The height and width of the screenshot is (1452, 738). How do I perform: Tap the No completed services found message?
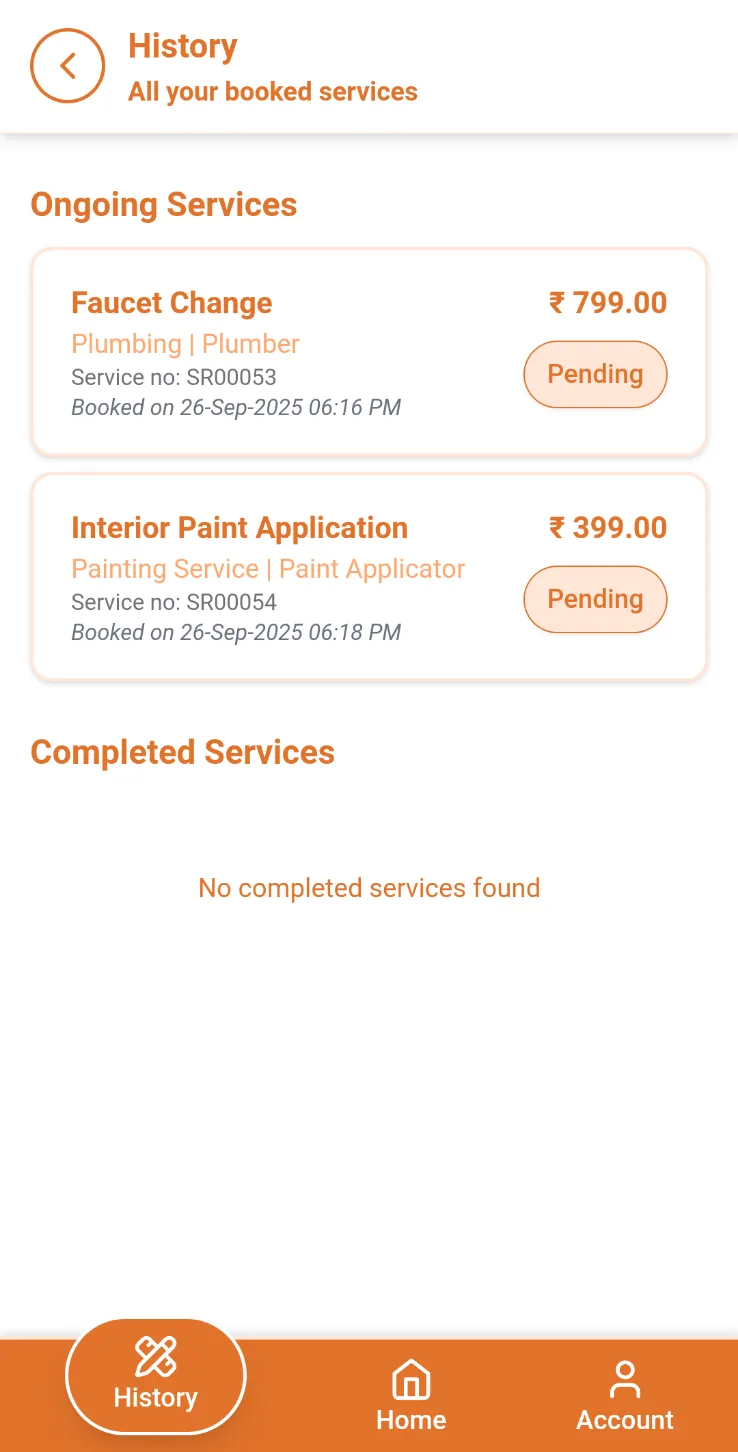point(369,888)
